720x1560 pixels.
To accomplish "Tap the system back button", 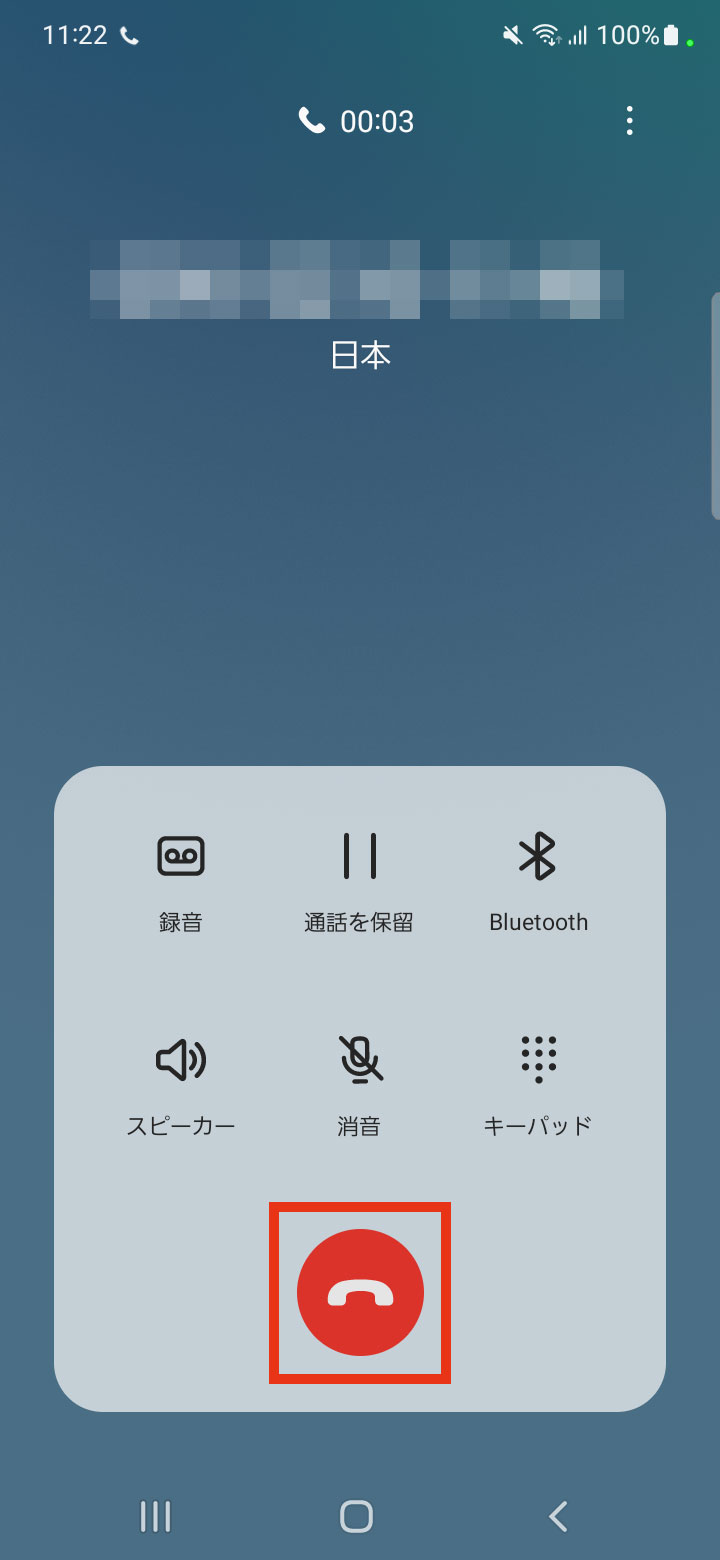I will click(559, 1516).
